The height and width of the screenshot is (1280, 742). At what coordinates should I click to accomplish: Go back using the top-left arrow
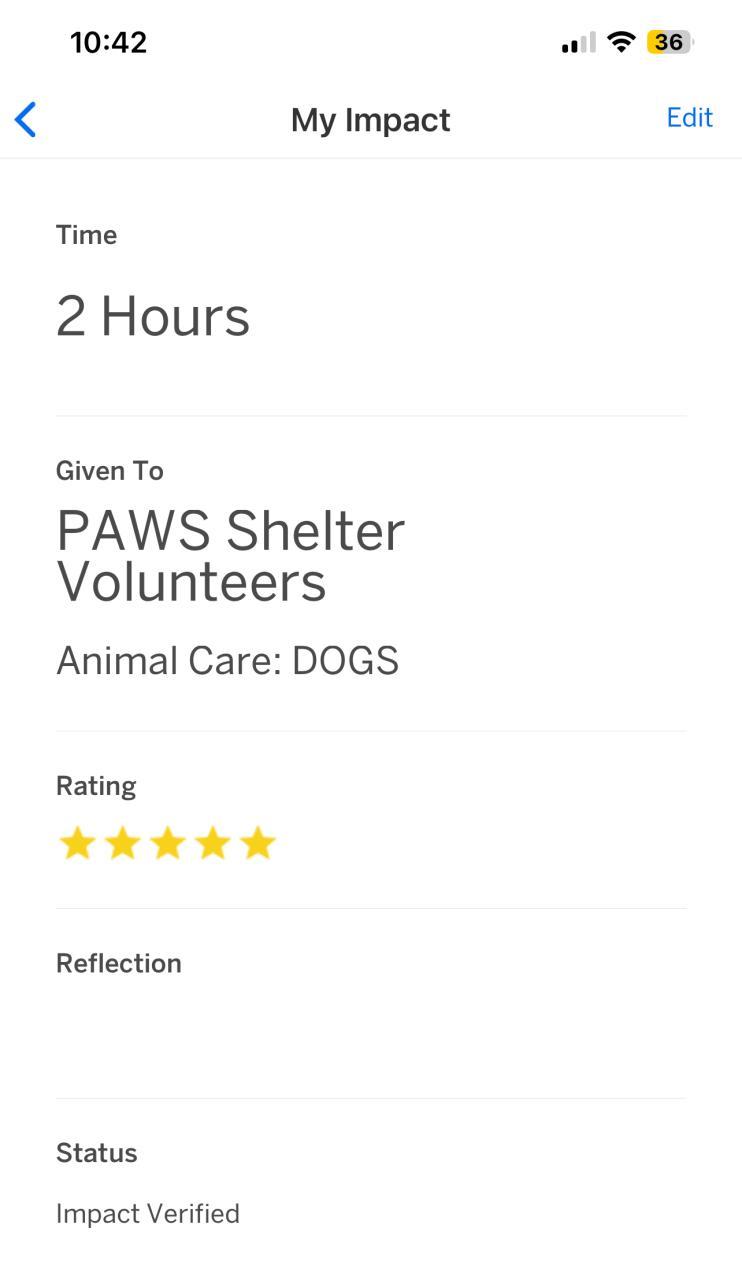pos(26,119)
